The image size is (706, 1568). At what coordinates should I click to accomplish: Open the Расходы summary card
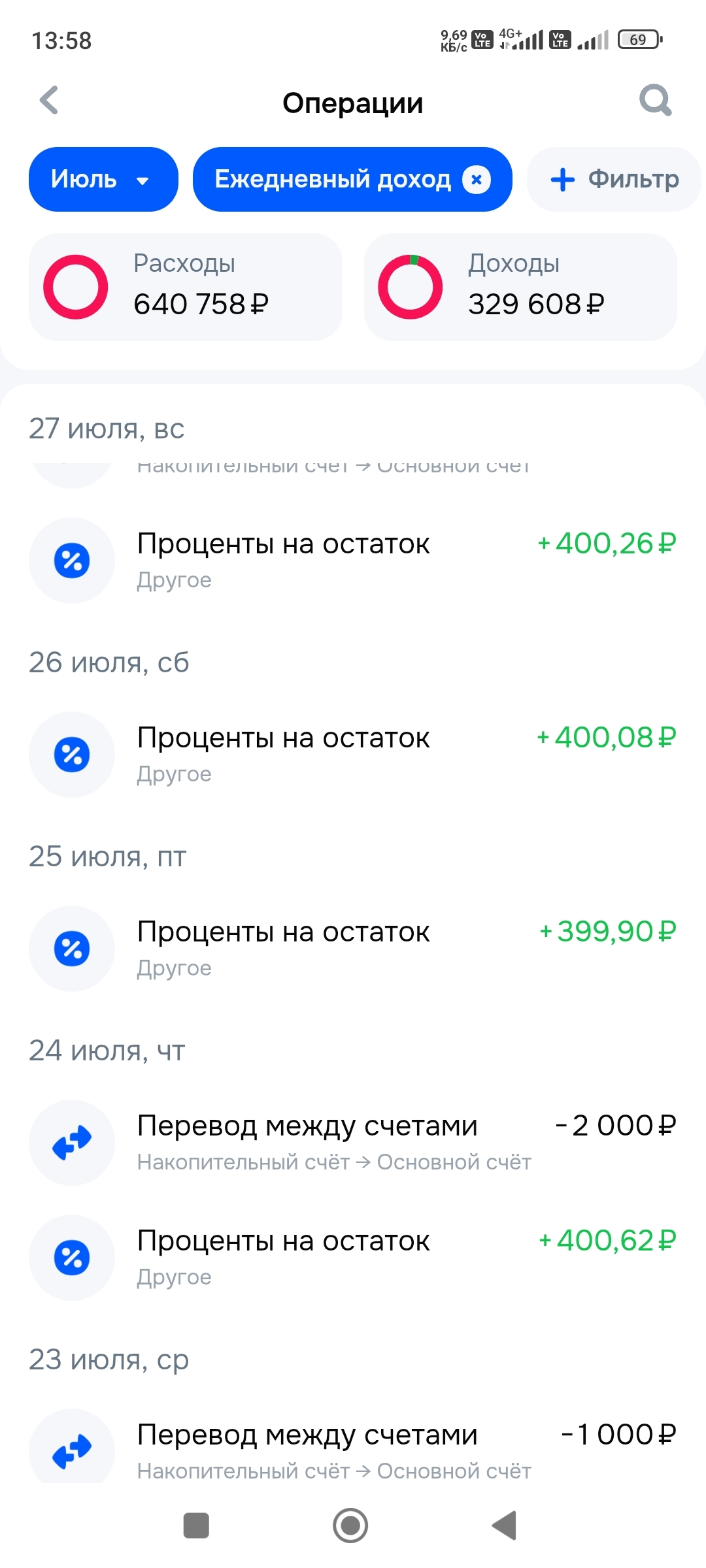coord(185,287)
